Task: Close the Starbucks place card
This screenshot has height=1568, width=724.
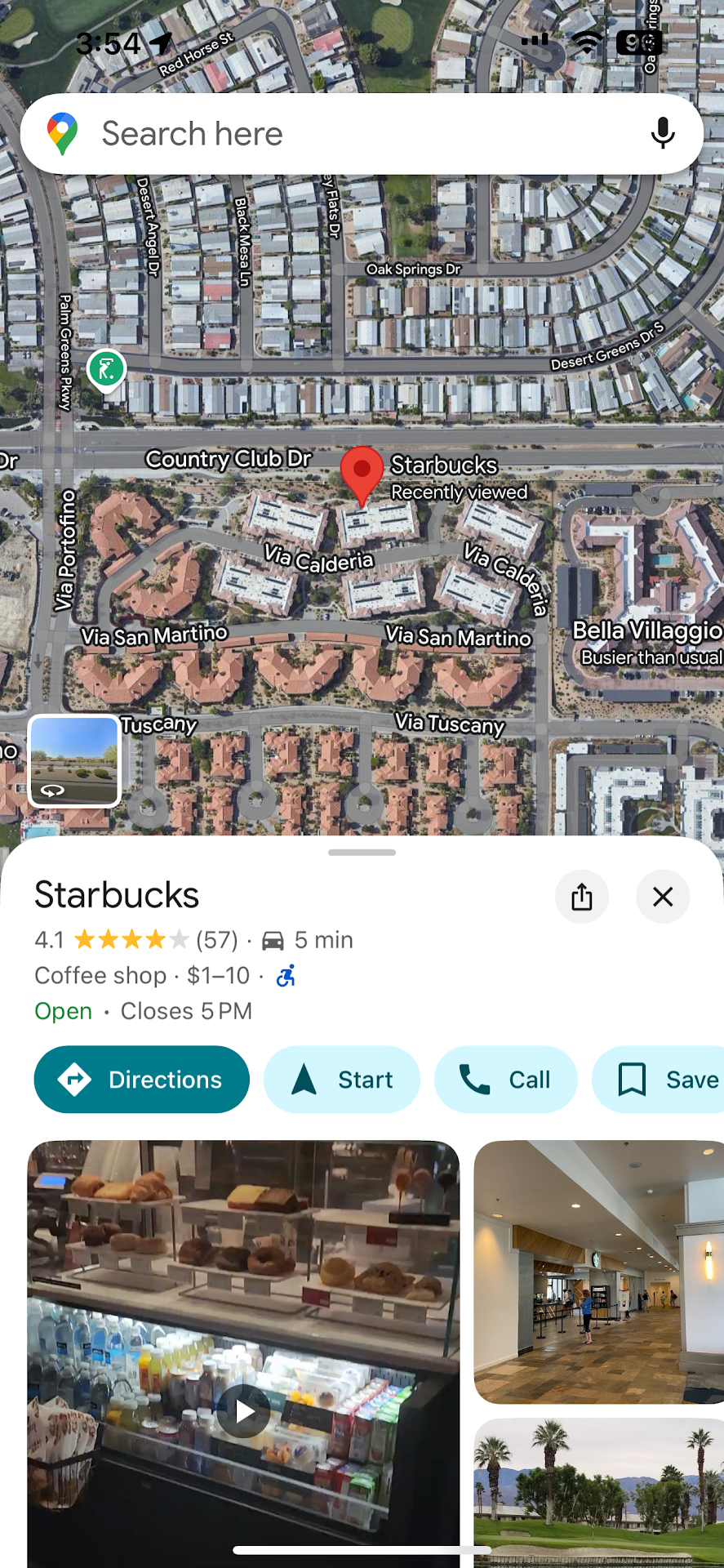Action: click(663, 897)
